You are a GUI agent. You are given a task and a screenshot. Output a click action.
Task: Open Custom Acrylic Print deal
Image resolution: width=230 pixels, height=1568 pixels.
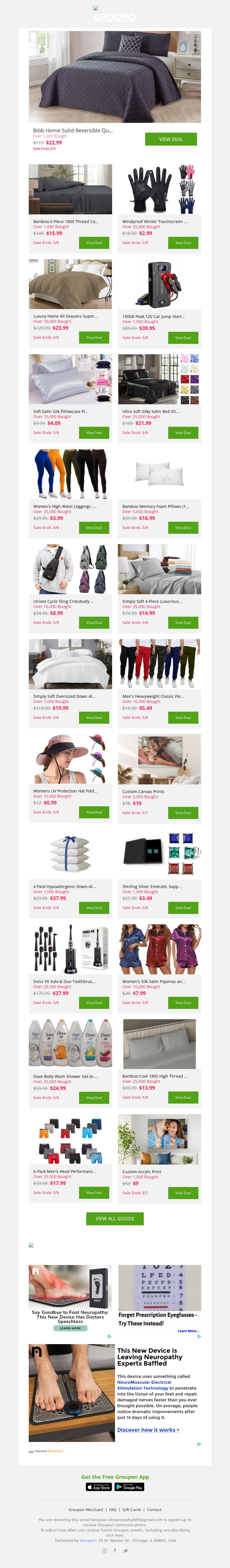(x=183, y=1192)
